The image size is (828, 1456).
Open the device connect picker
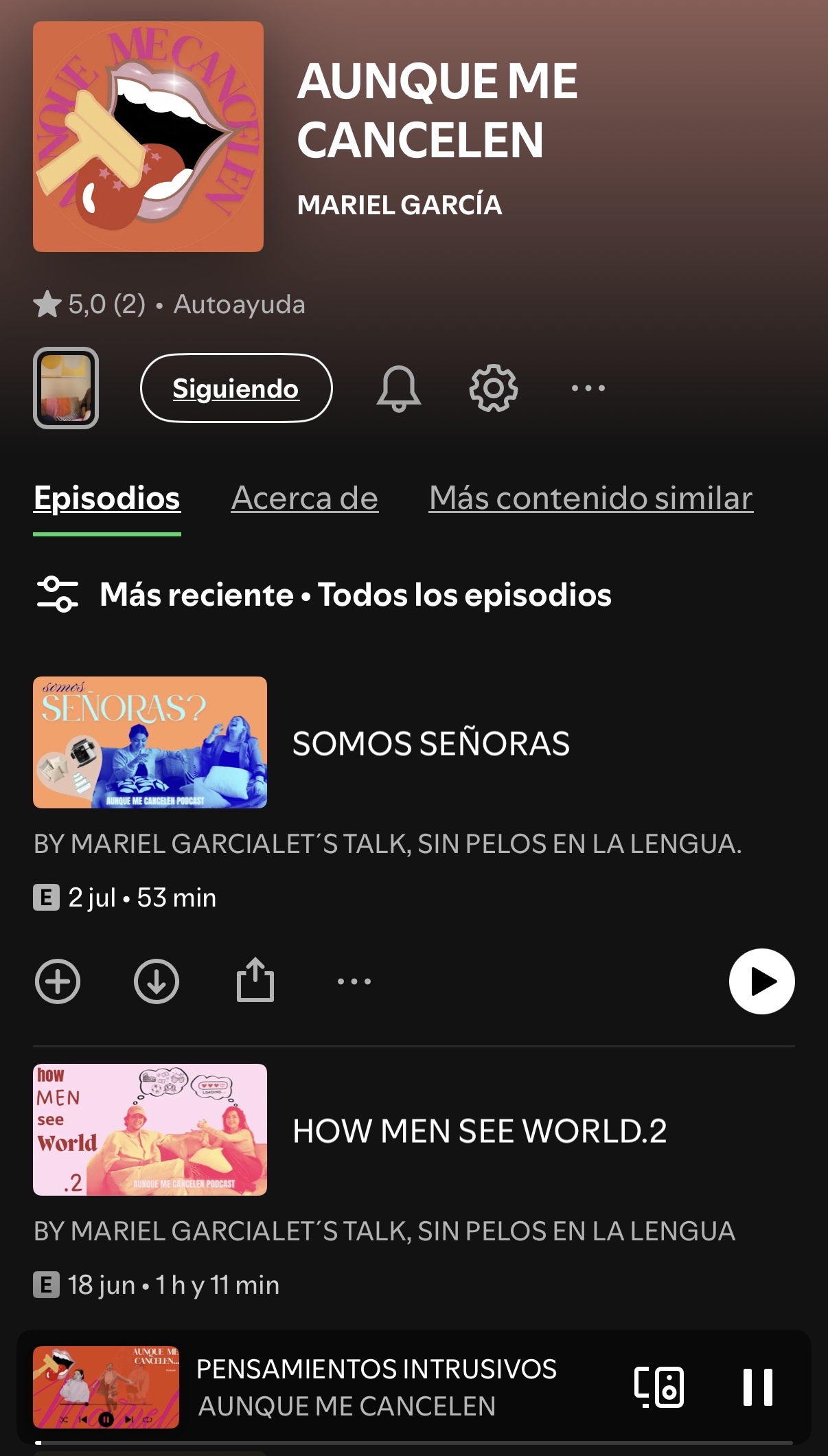tap(659, 1387)
